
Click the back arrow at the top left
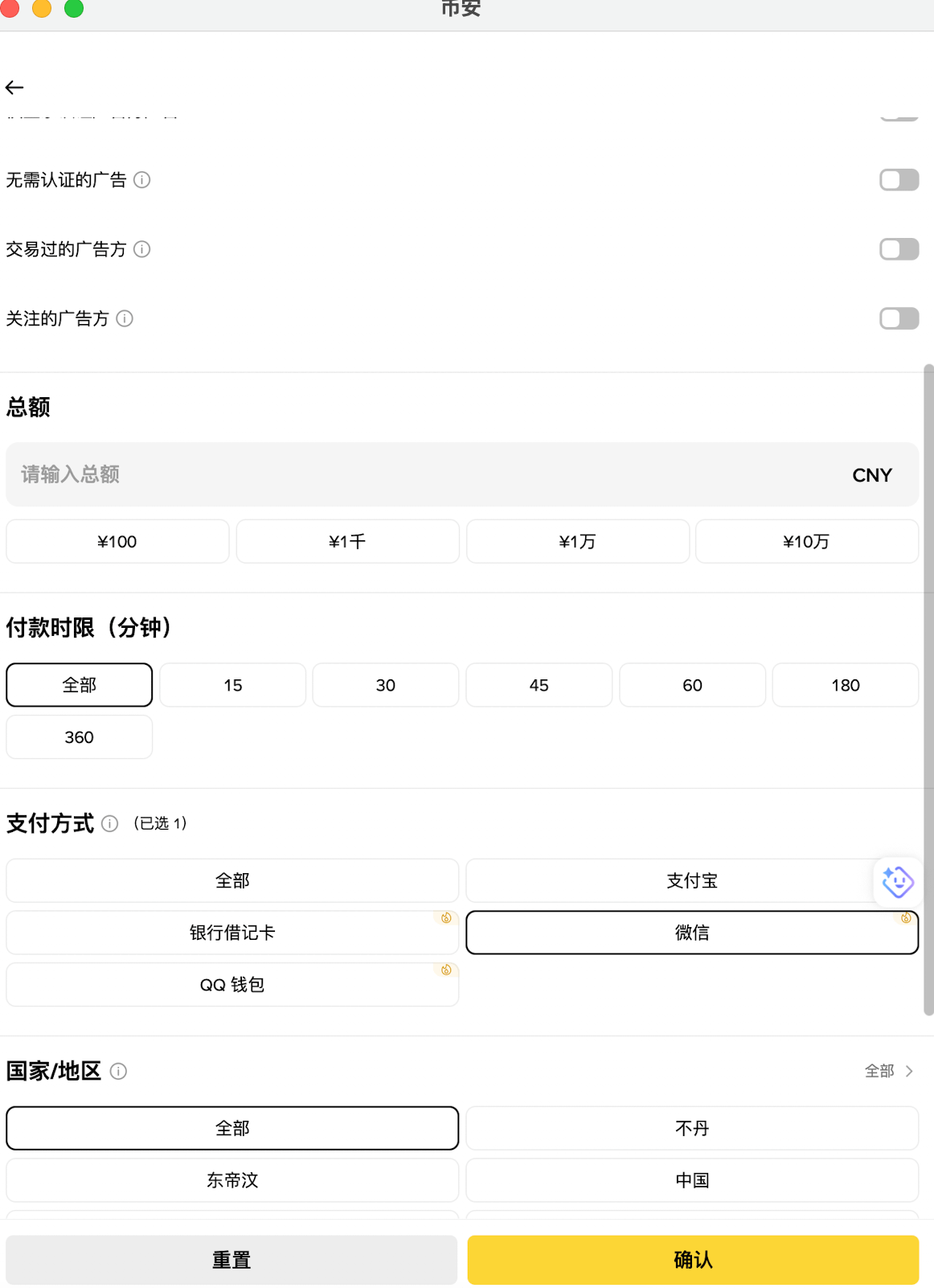[15, 87]
